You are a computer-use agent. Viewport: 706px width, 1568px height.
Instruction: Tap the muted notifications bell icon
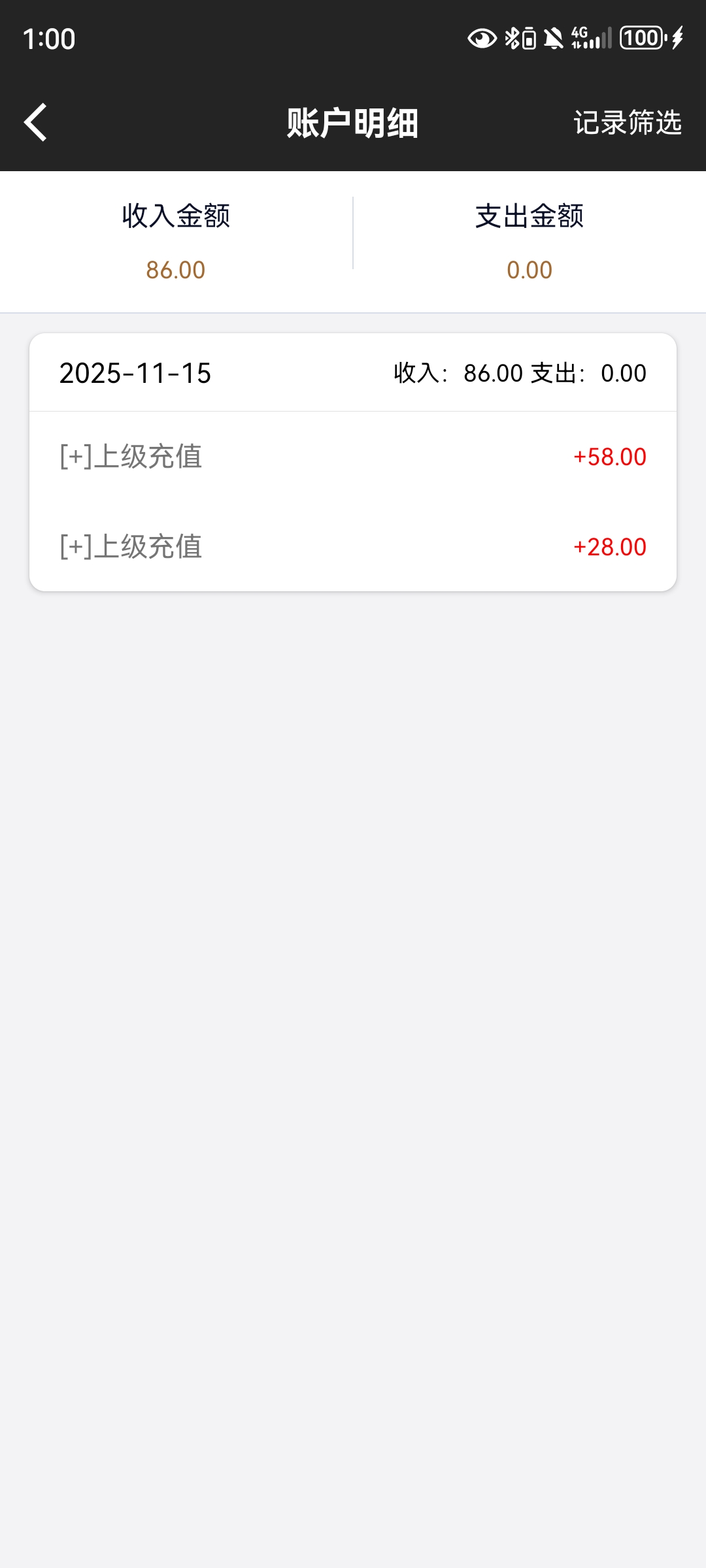point(552,39)
